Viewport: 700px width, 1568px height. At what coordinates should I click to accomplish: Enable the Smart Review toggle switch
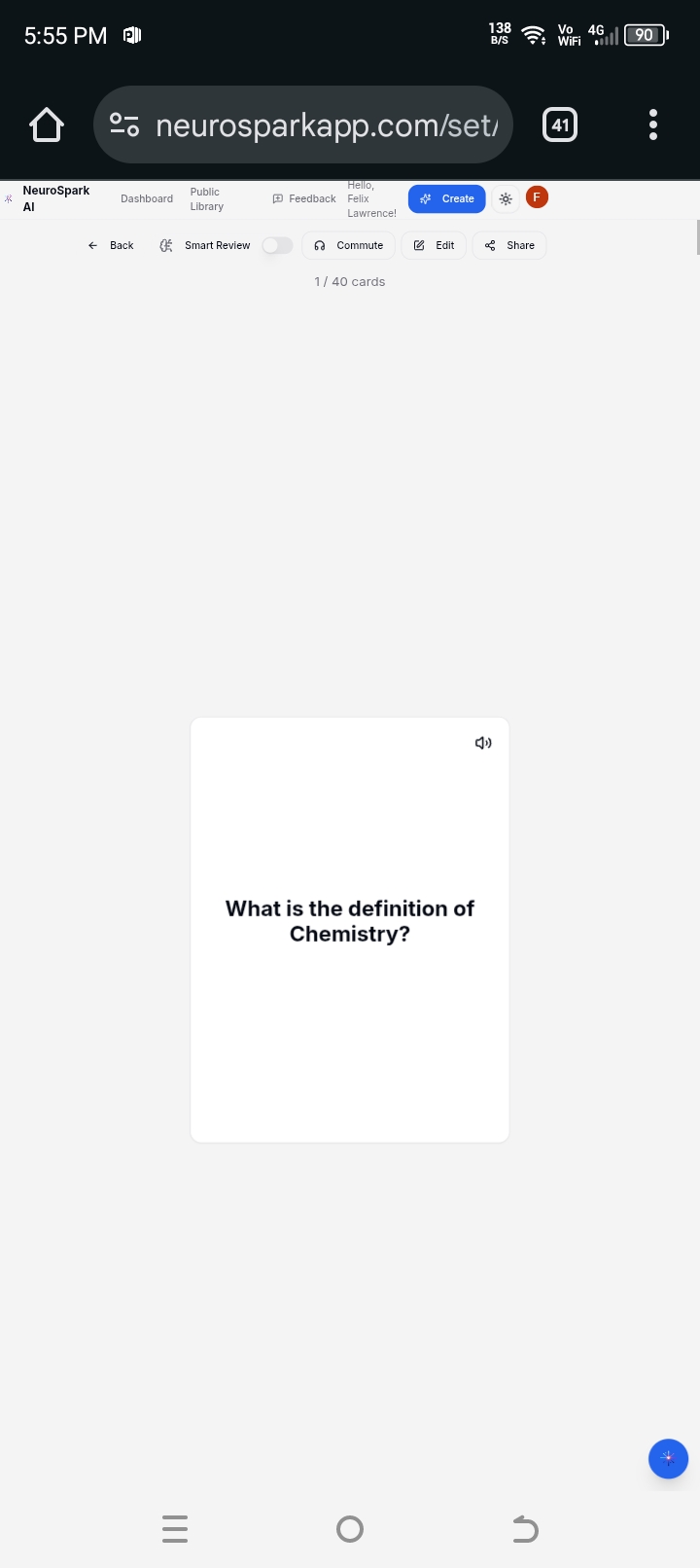[x=277, y=245]
